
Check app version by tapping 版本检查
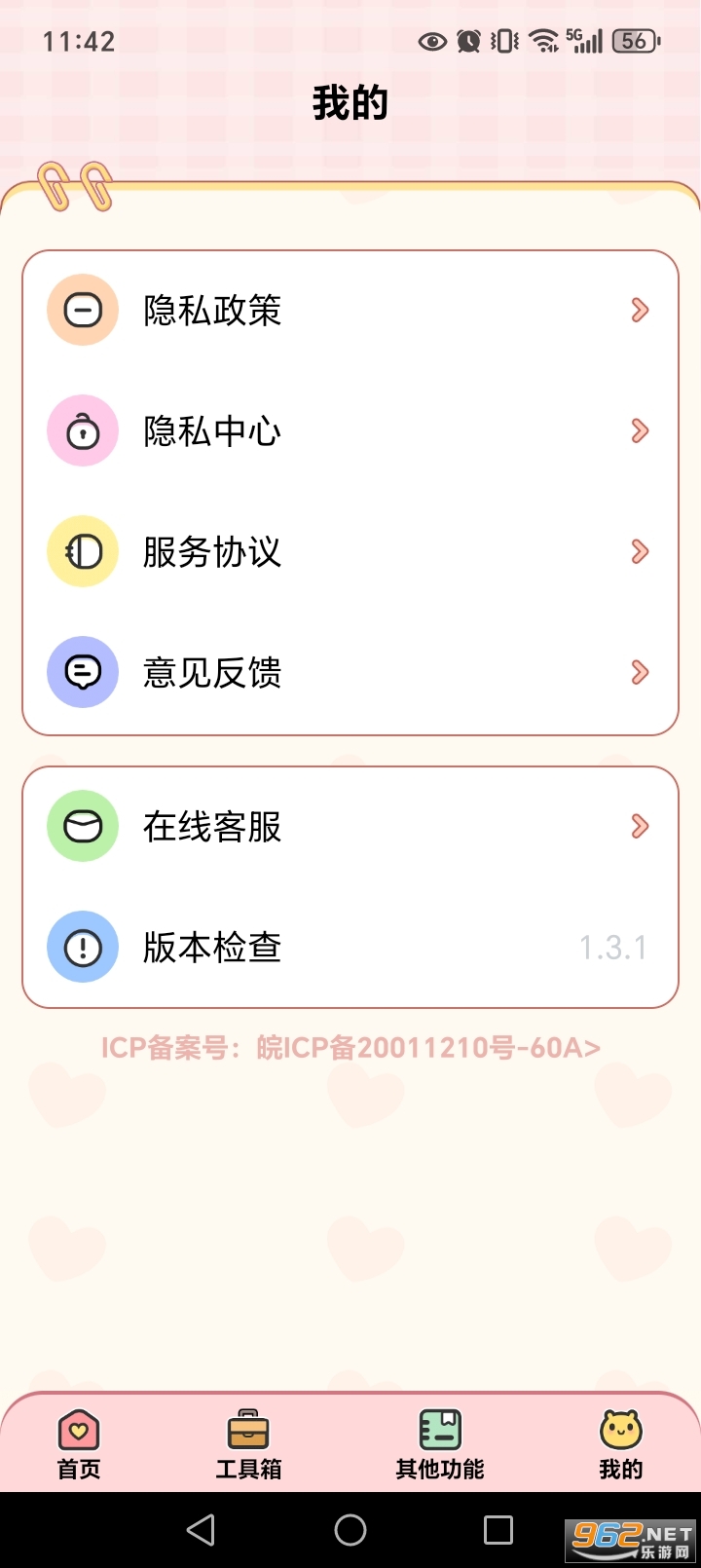[210, 947]
